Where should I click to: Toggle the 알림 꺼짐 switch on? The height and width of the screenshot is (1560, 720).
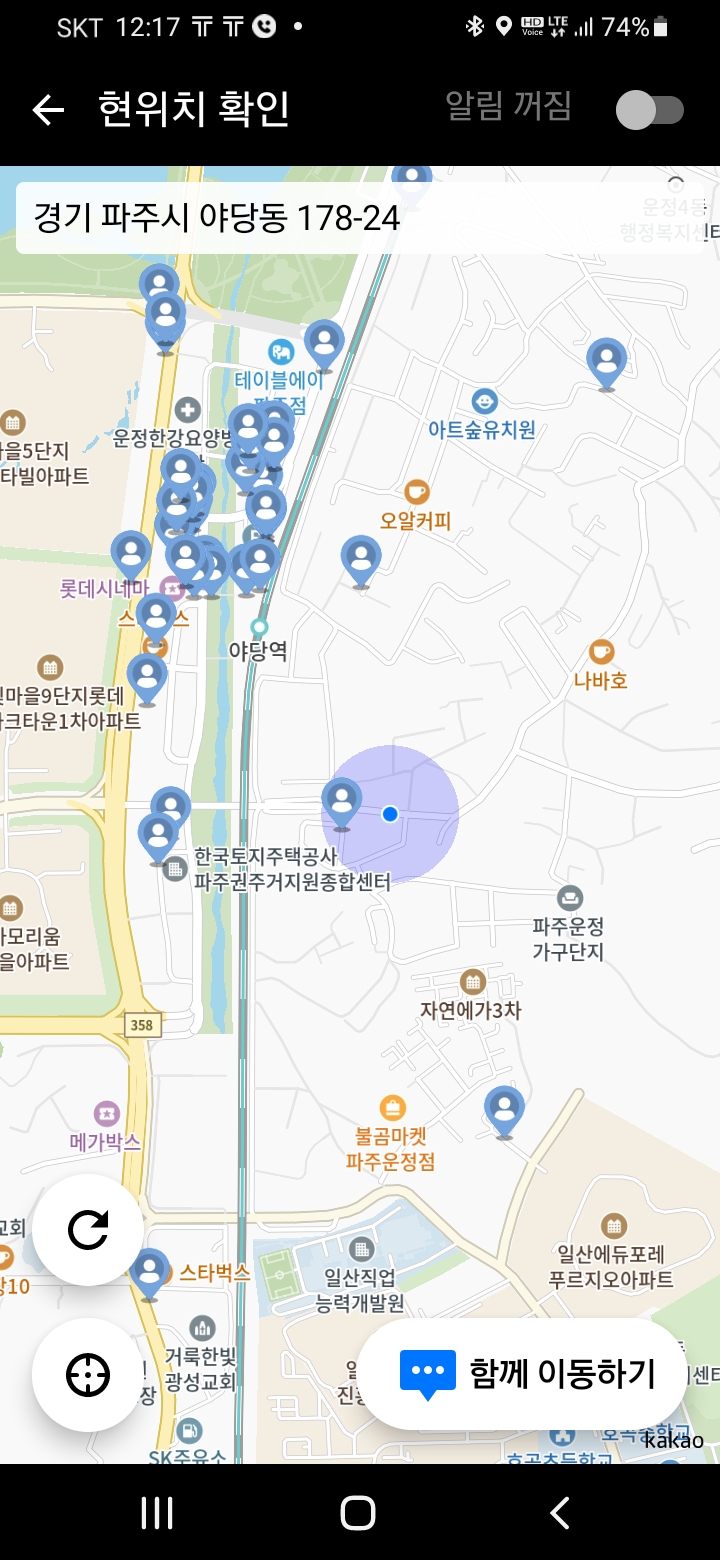(x=649, y=110)
